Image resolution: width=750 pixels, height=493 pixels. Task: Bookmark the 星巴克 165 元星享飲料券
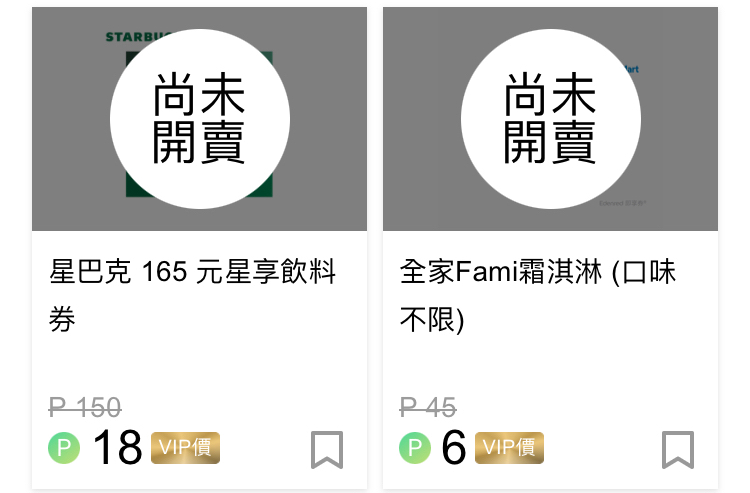(x=327, y=450)
